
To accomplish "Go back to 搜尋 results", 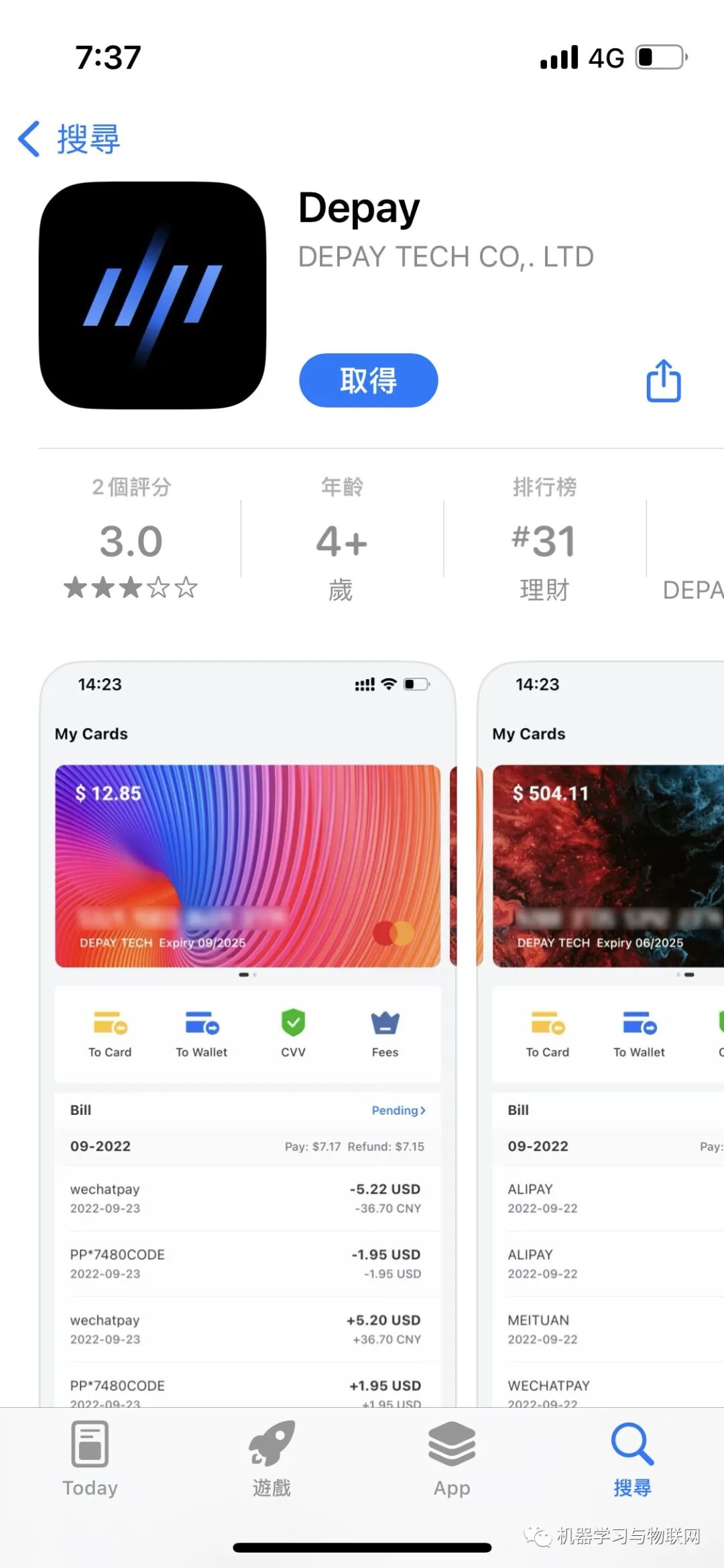I will pyautogui.click(x=69, y=139).
